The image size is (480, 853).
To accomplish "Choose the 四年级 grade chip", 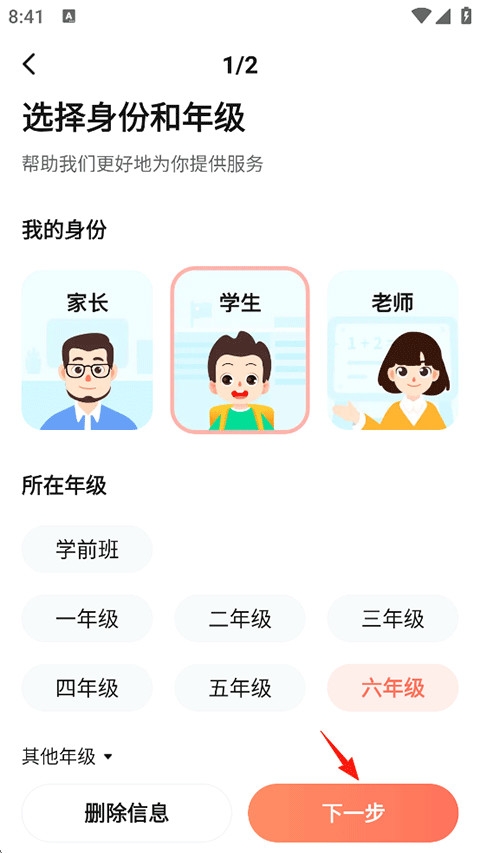I will tap(87, 688).
